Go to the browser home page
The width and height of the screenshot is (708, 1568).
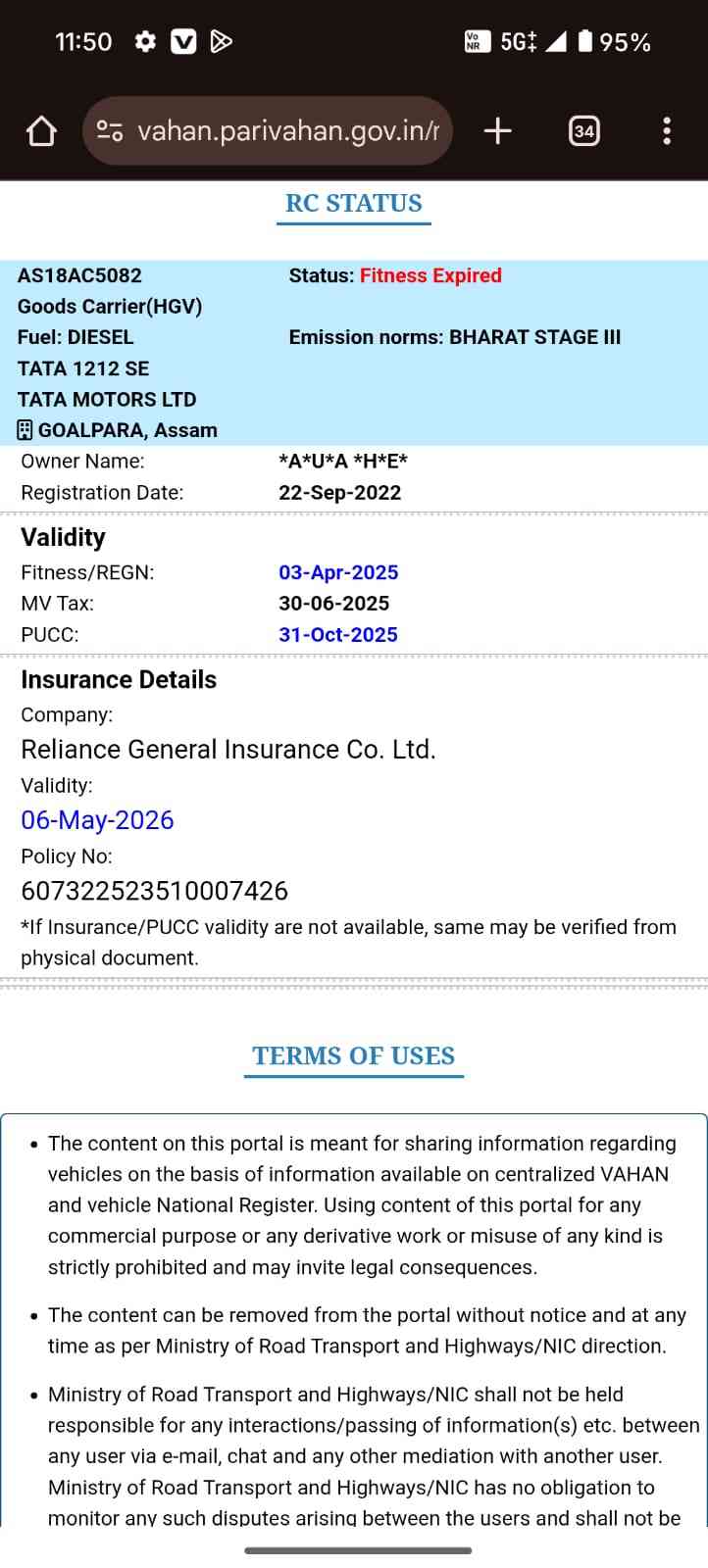pos(41,131)
